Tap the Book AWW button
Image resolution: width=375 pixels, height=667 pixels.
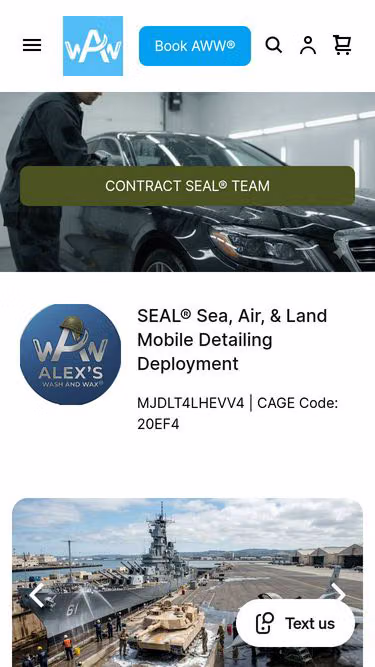(195, 46)
